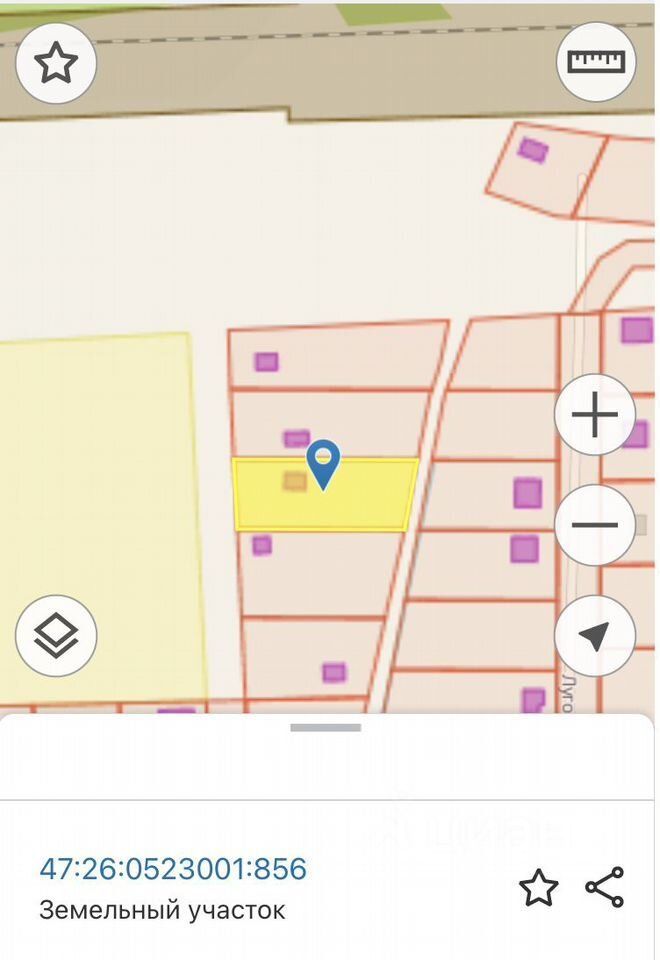Open cadastral number 47:26:0523001:856

[x=173, y=868]
